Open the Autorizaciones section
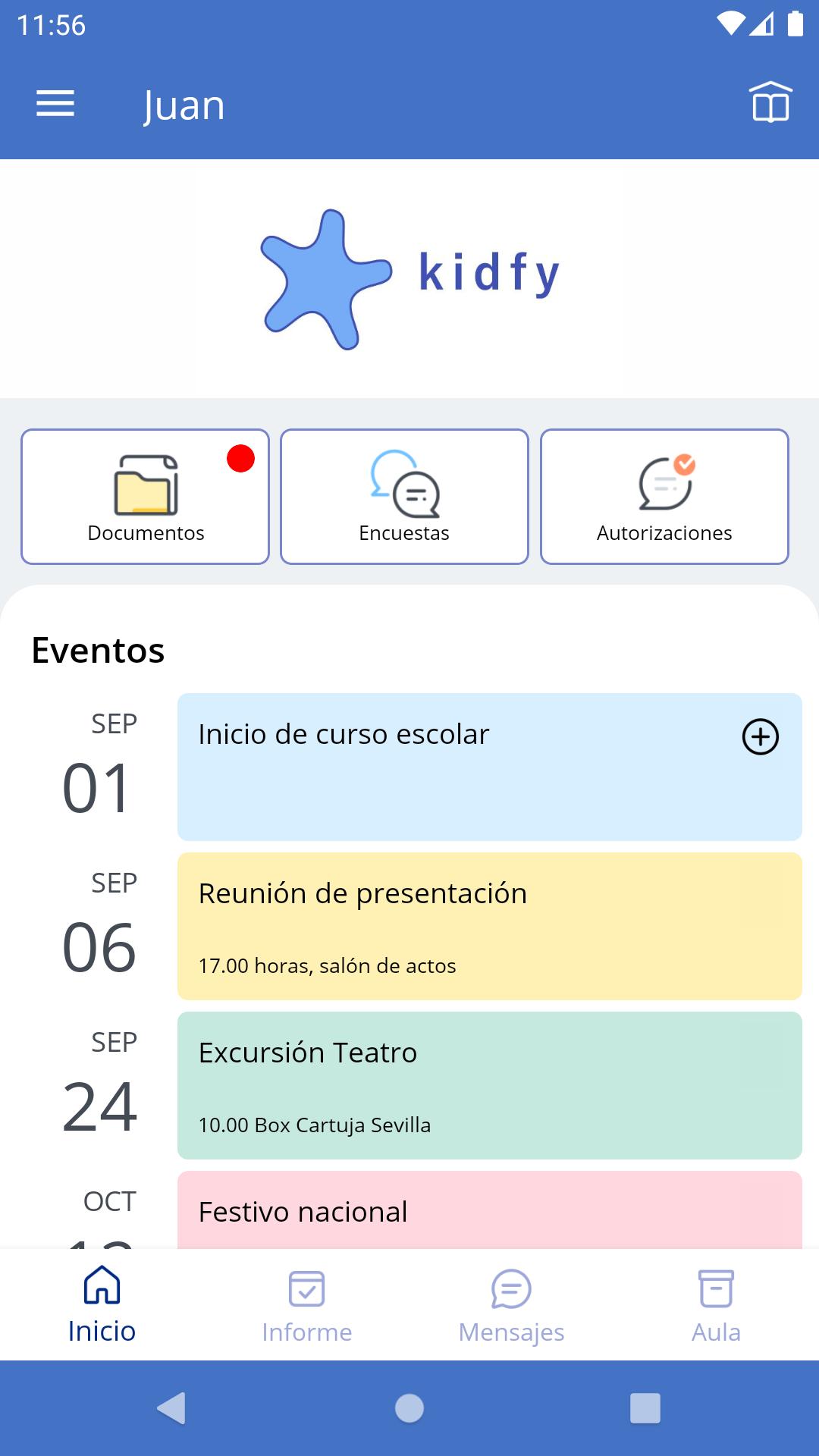This screenshot has height=1456, width=819. coord(664,497)
